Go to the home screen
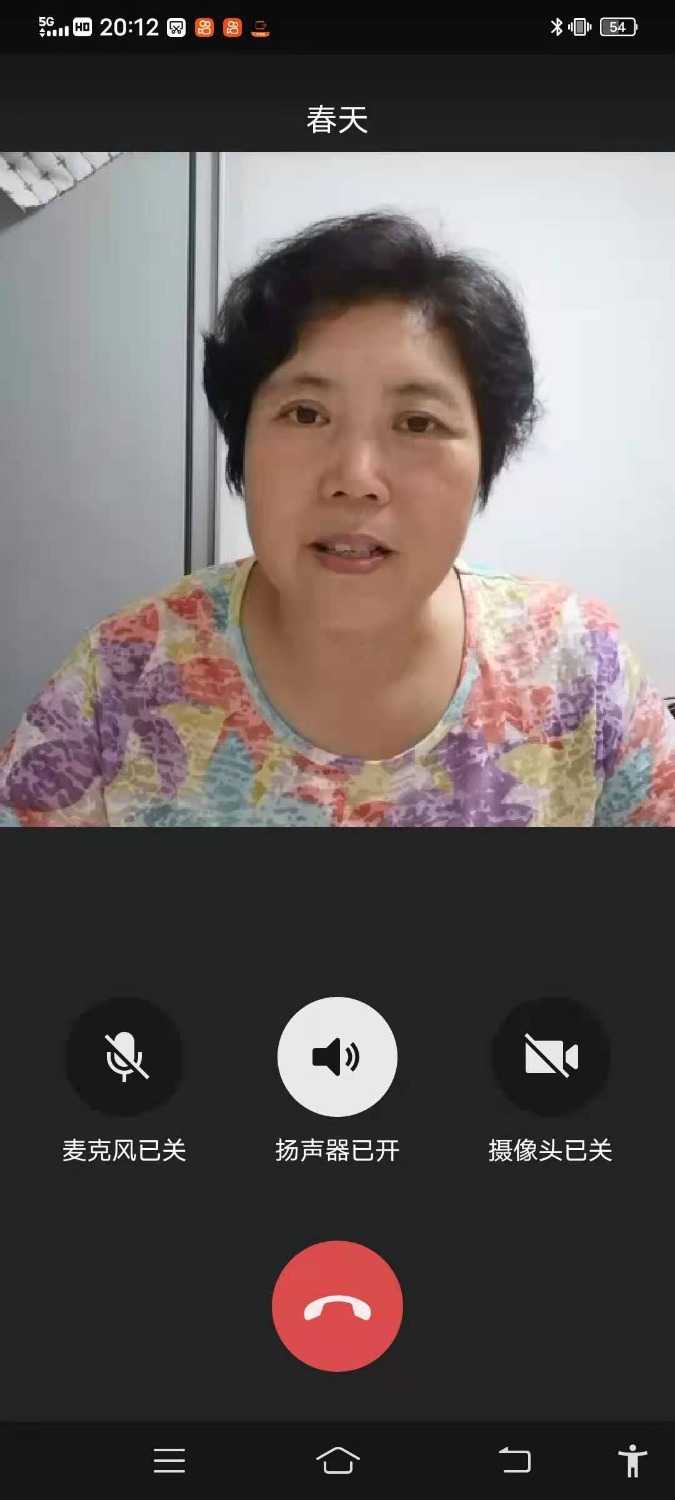The image size is (675, 1500). pos(338,1461)
